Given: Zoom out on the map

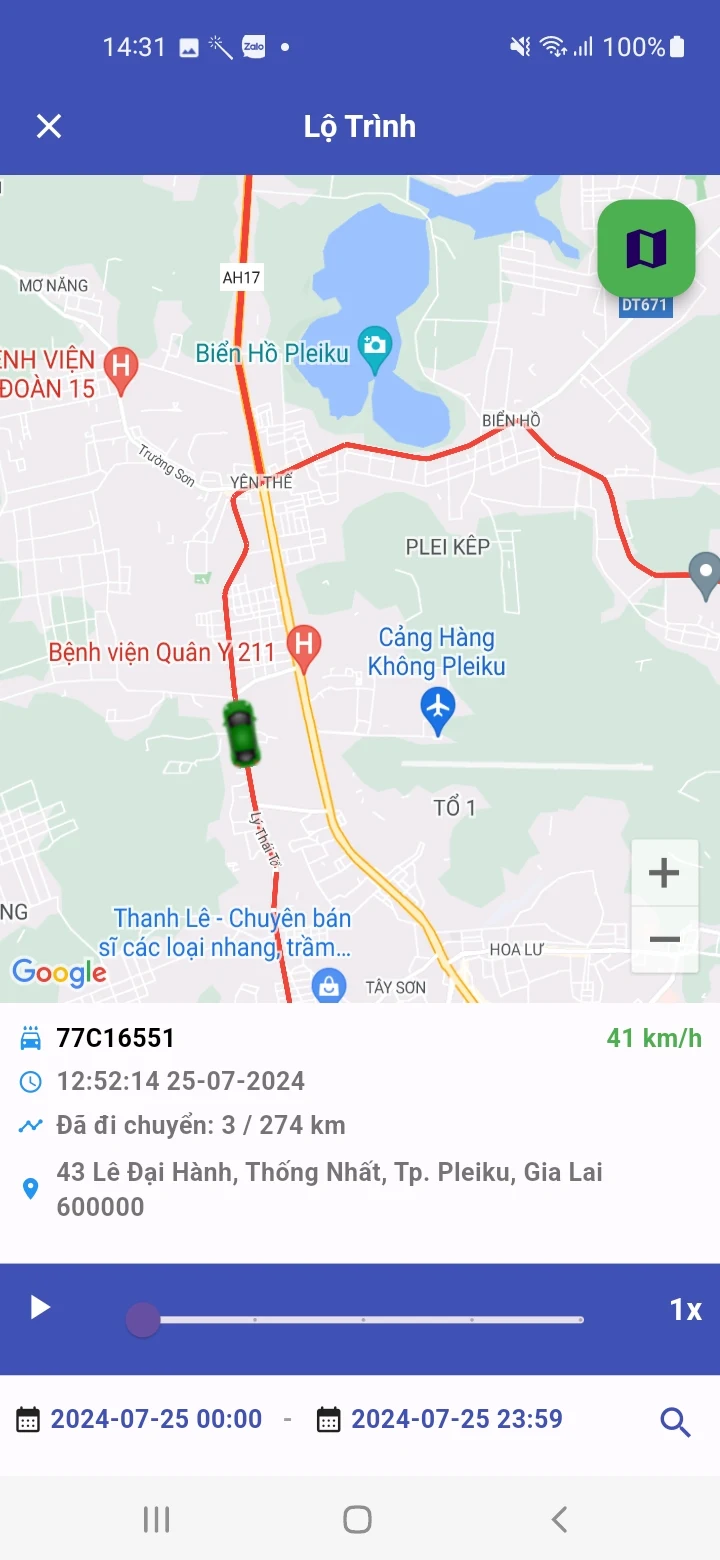Looking at the screenshot, I should pyautogui.click(x=664, y=939).
